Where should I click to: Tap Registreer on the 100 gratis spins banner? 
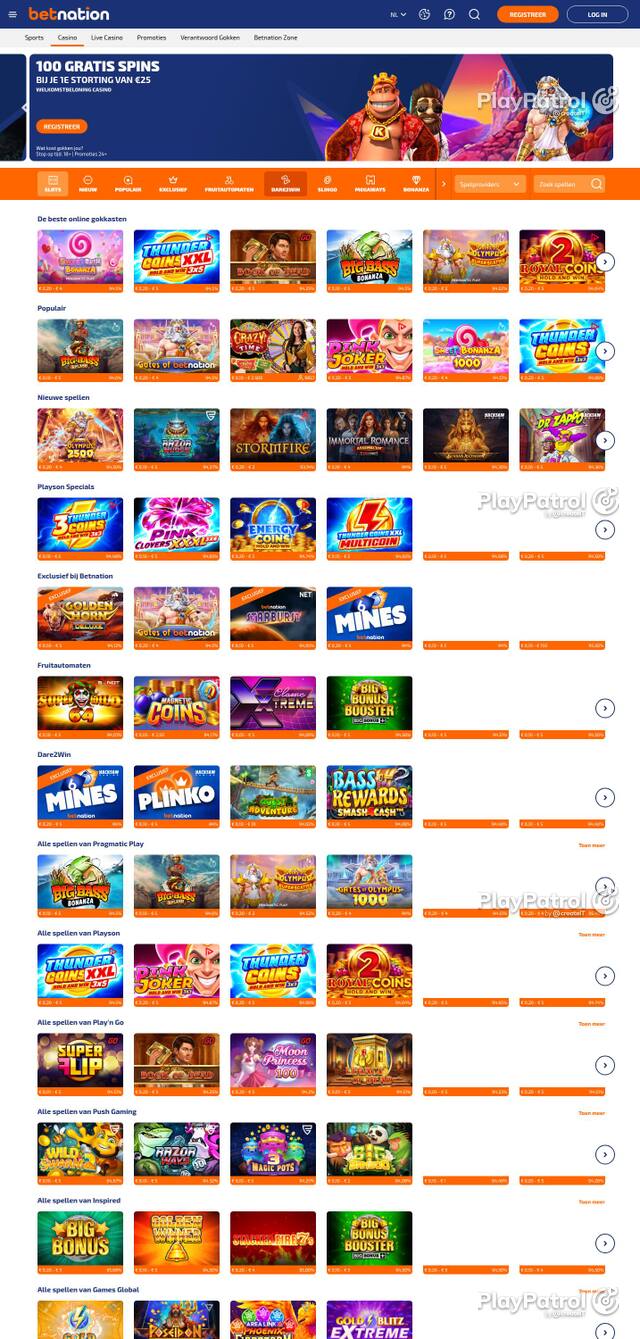pos(62,127)
